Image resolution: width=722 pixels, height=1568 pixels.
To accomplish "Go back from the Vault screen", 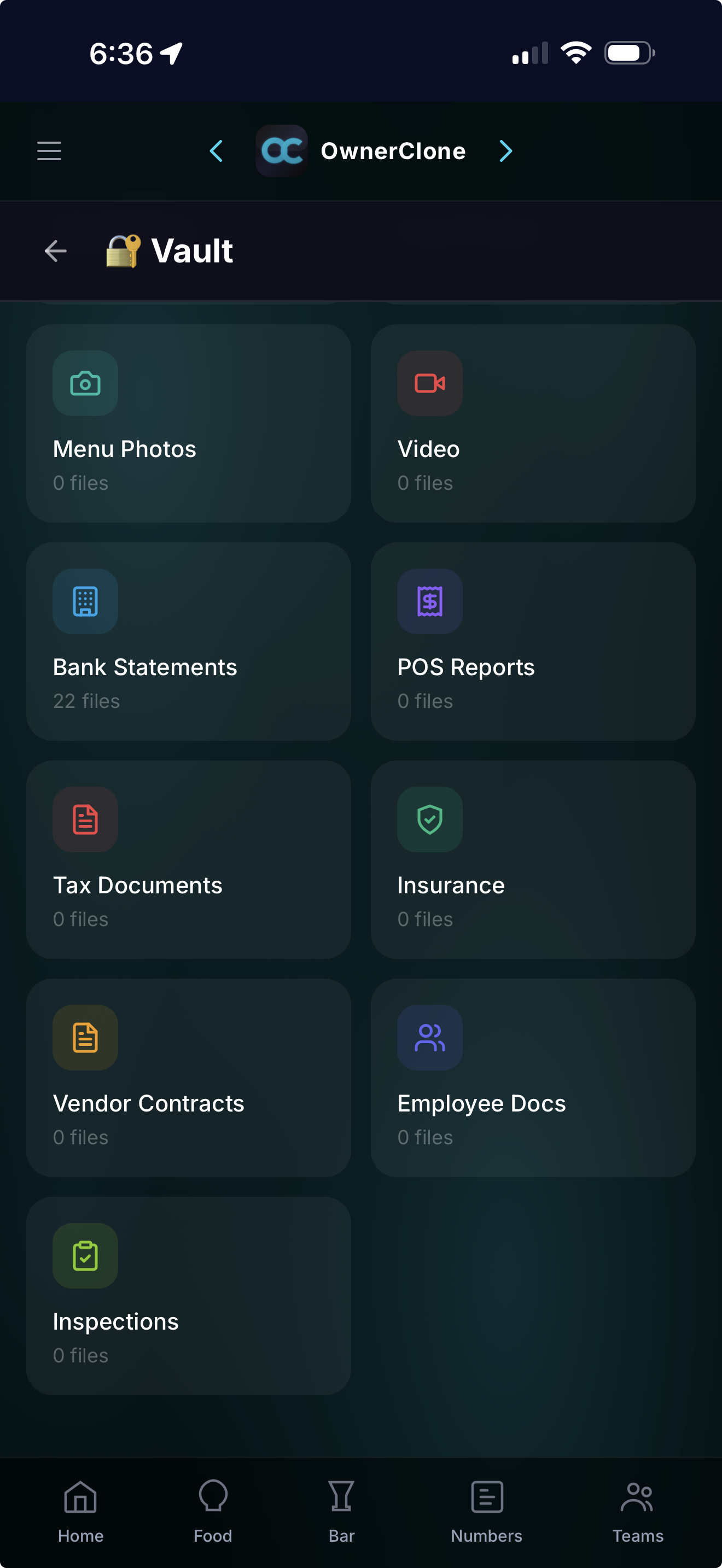I will point(56,251).
